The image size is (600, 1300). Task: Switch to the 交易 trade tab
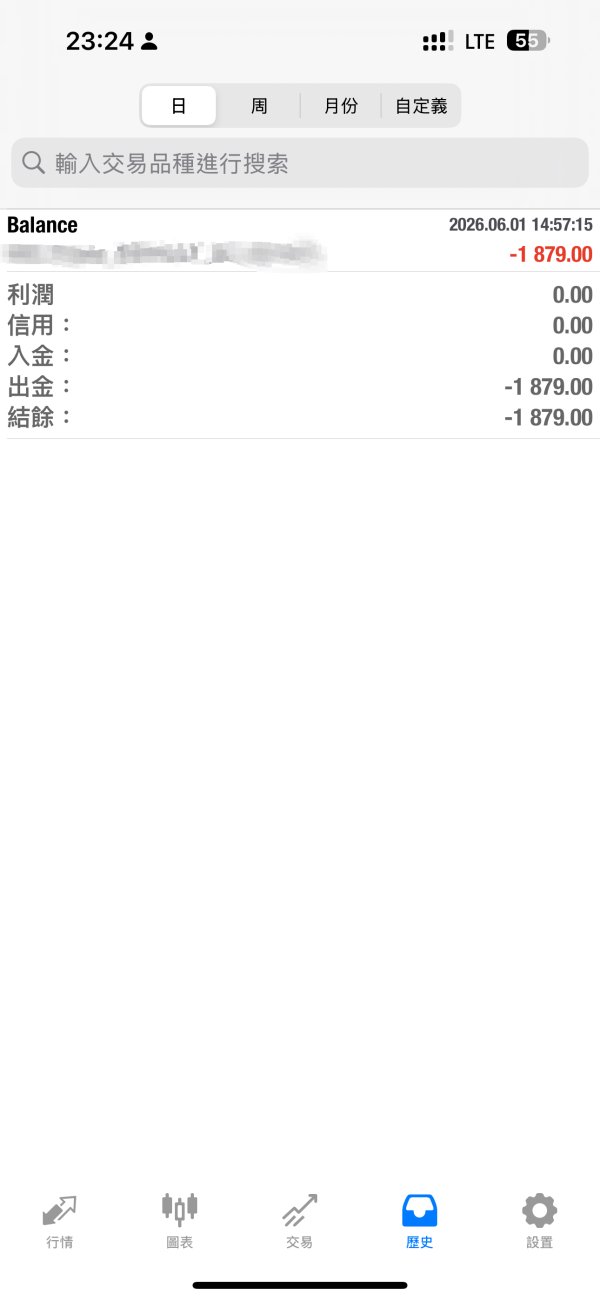click(x=299, y=1221)
